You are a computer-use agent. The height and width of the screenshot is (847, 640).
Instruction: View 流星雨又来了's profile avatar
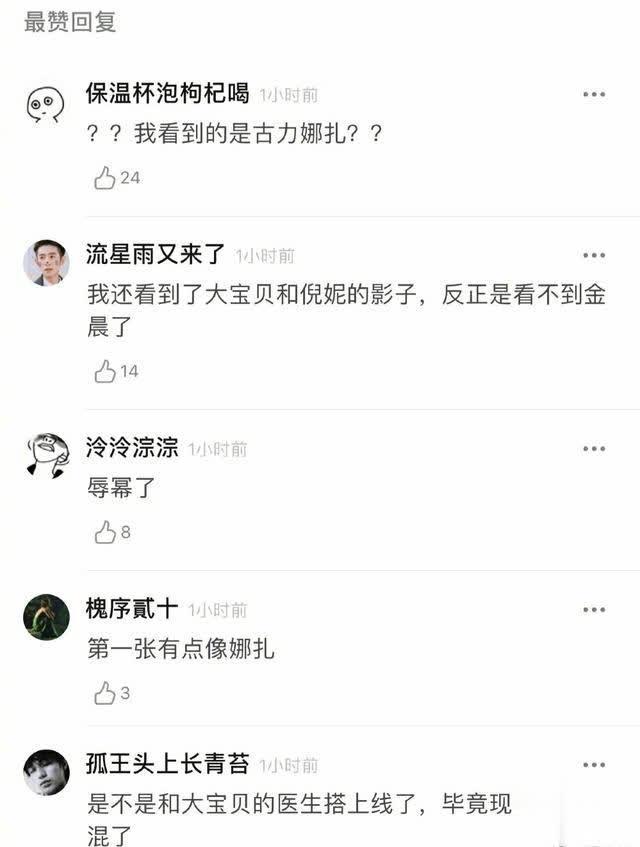pos(46,263)
